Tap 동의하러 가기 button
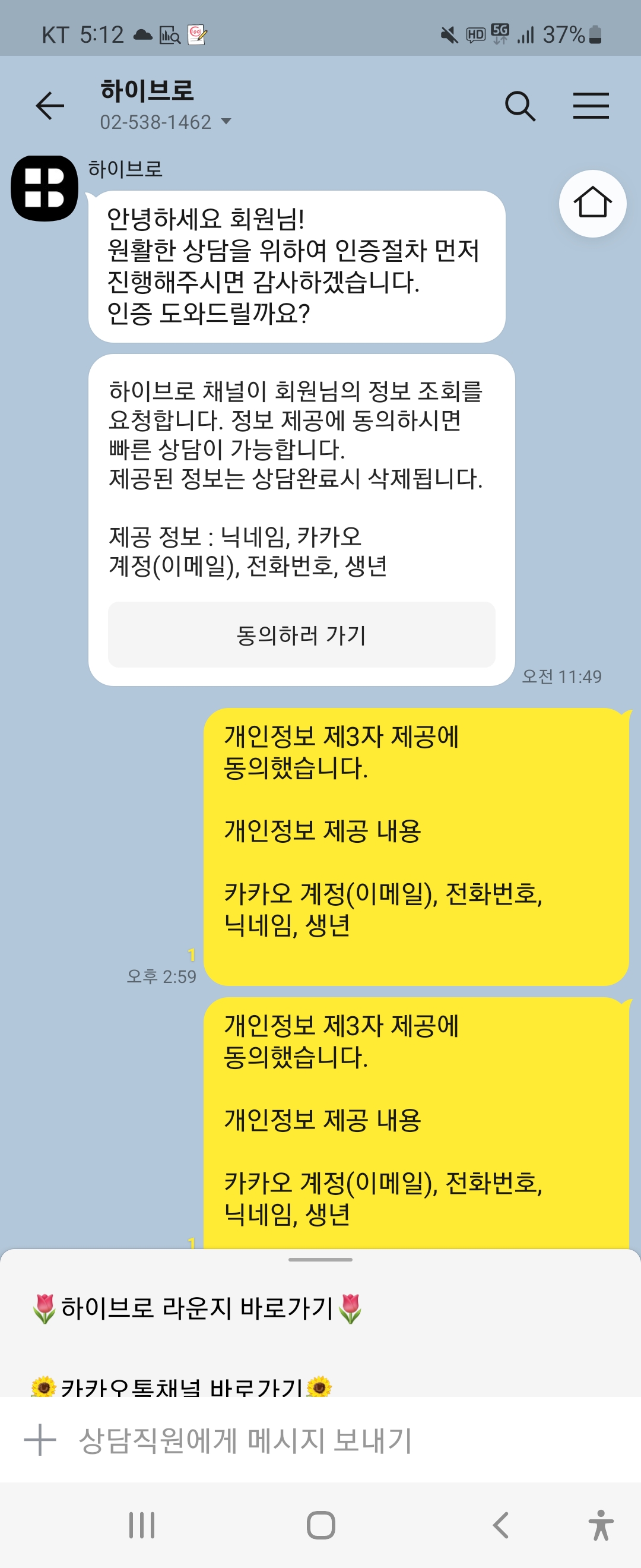 coord(302,635)
